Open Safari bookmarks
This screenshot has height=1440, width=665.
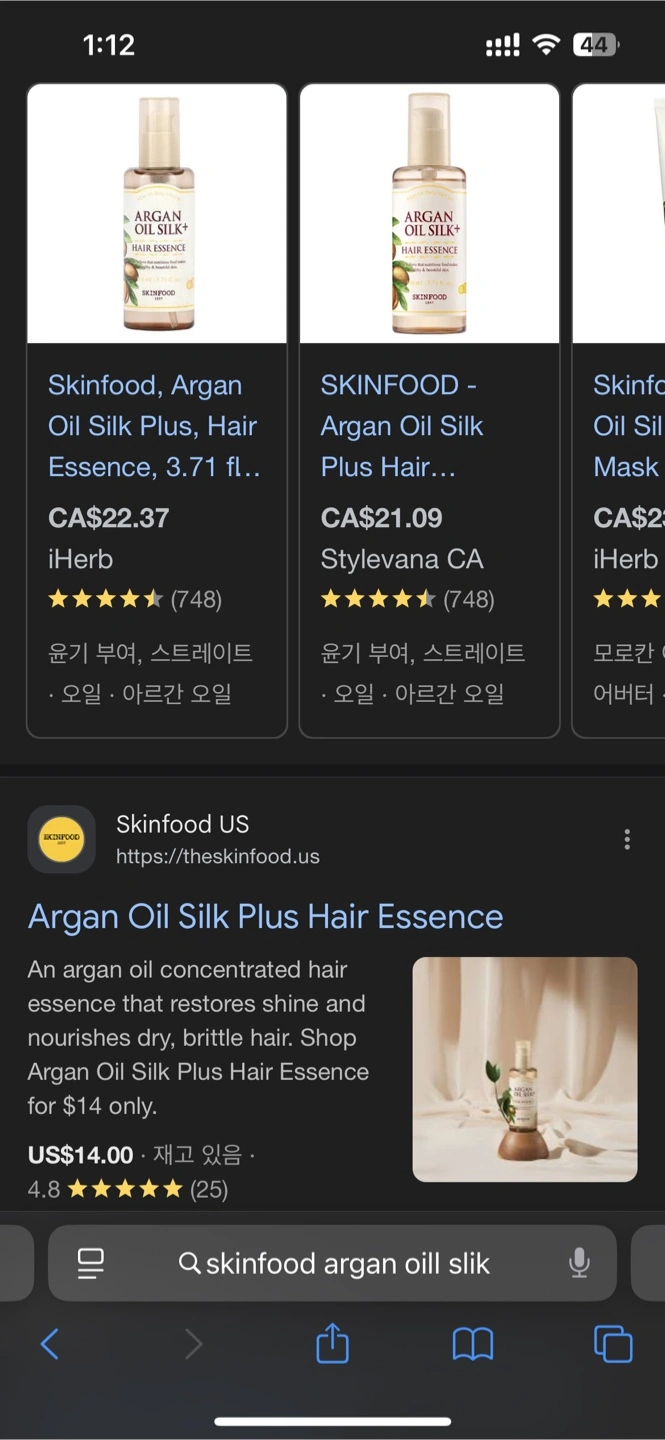coord(473,1345)
